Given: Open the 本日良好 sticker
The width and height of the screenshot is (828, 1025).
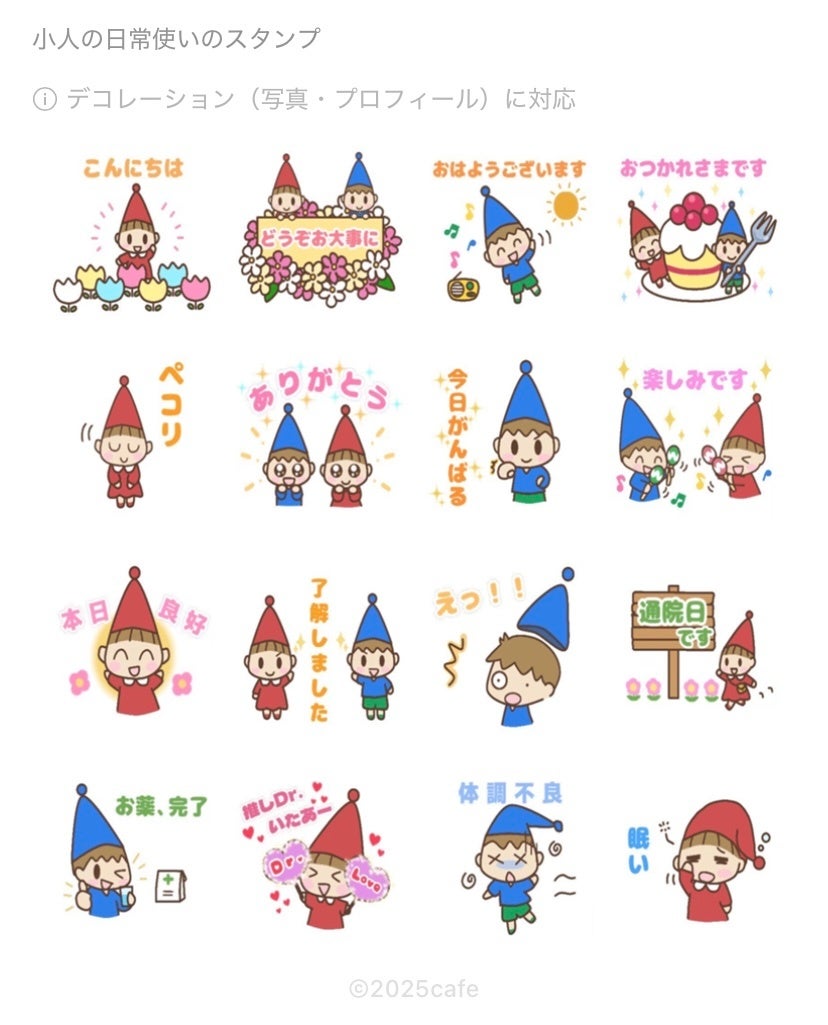Looking at the screenshot, I should coord(132,643).
